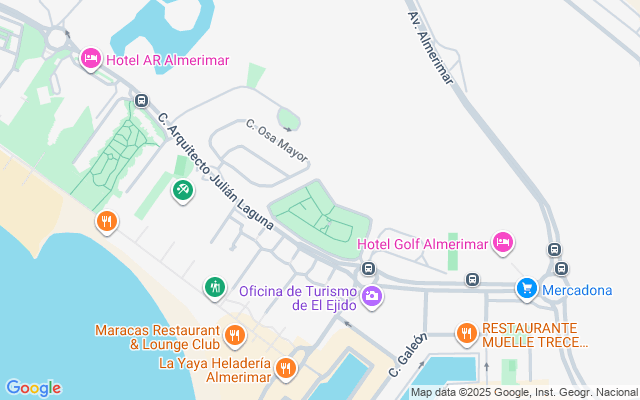
Task: Select the Hotel Golf Almerimar marker
Action: 503,244
